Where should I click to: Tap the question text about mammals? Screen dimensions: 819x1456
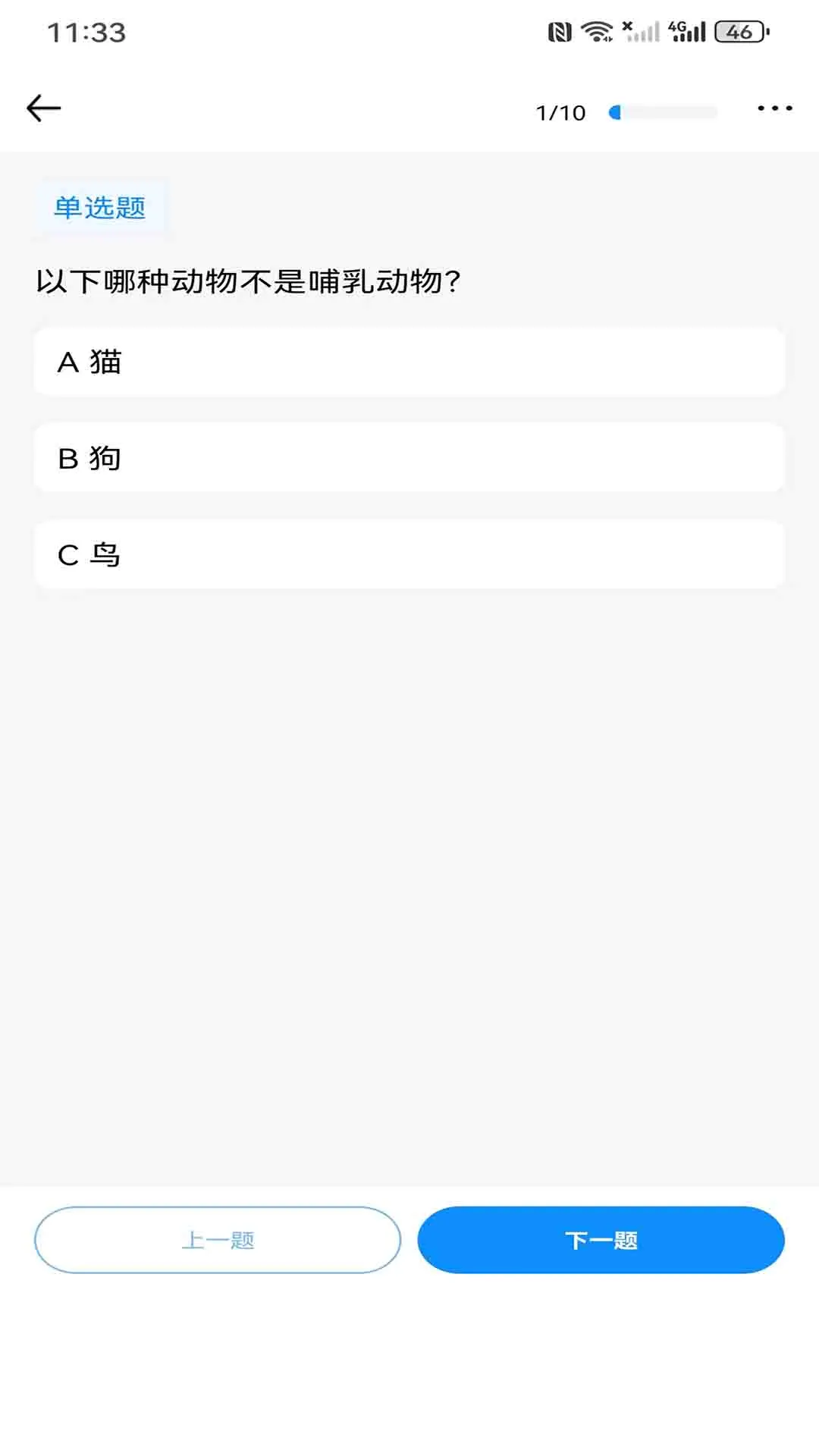(249, 279)
